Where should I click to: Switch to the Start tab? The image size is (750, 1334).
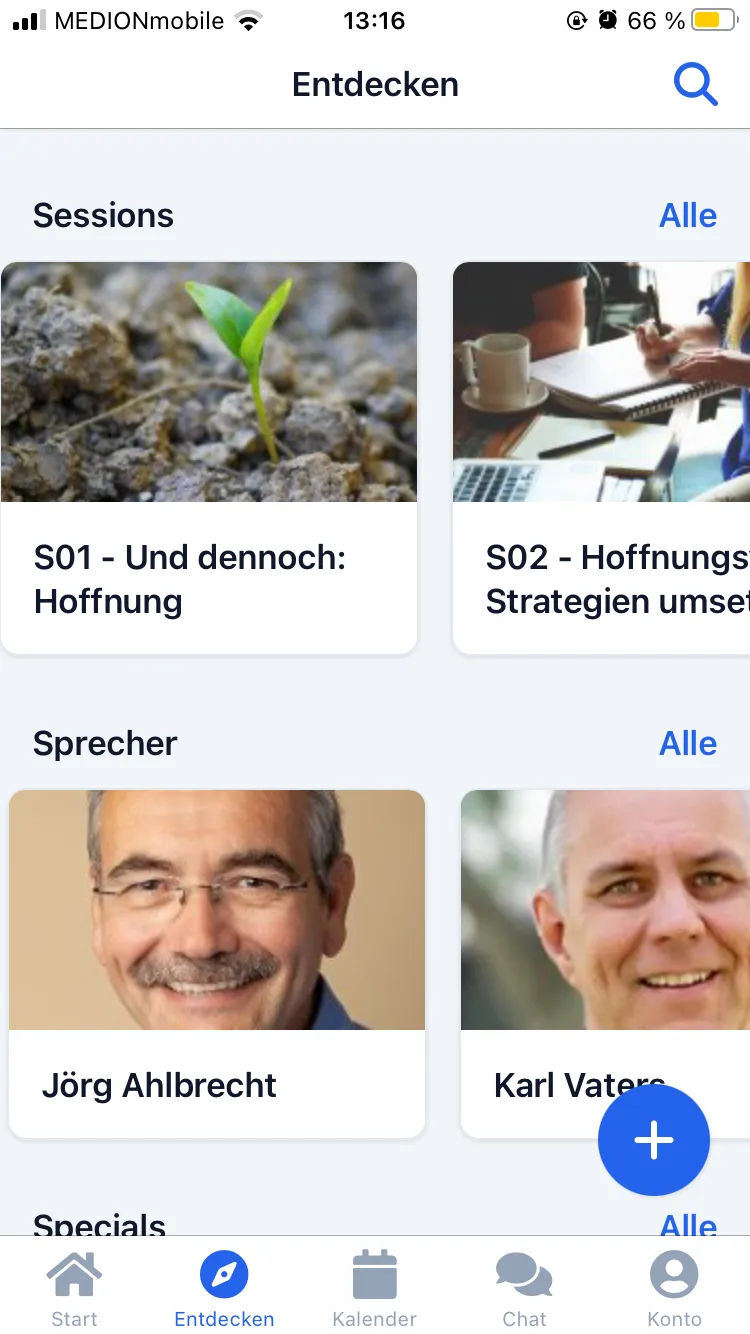(75, 1290)
